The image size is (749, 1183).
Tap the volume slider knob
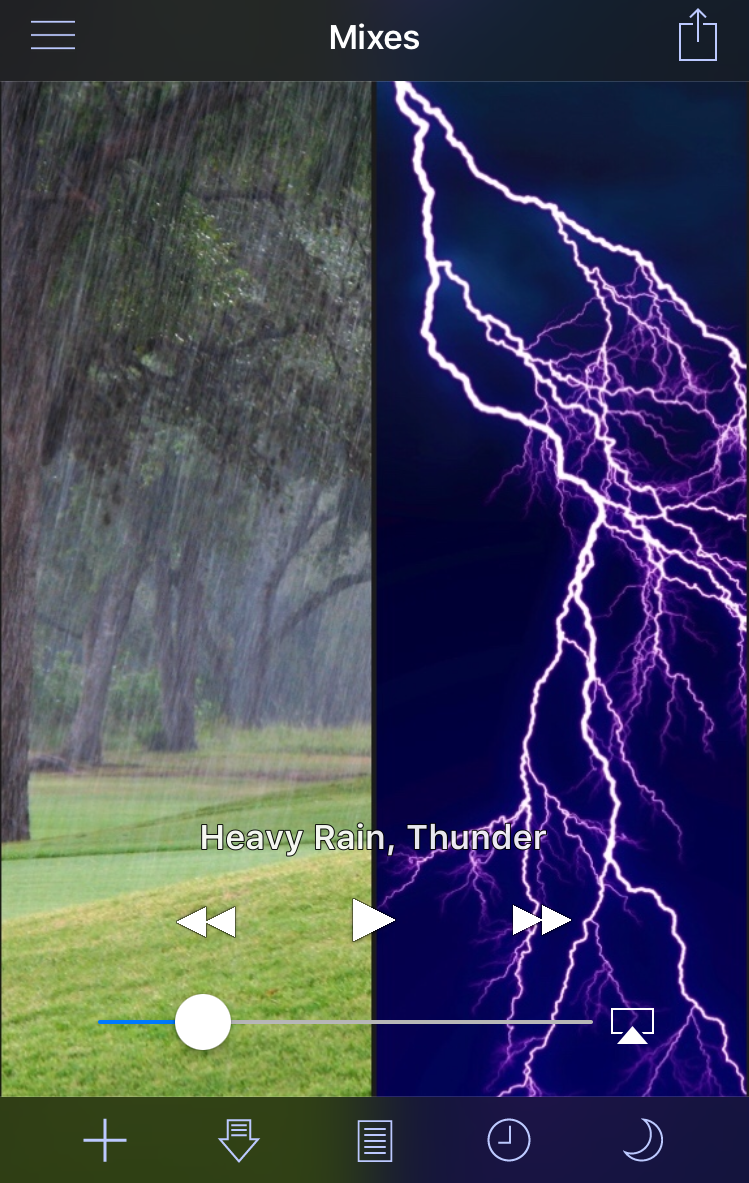click(x=203, y=1022)
